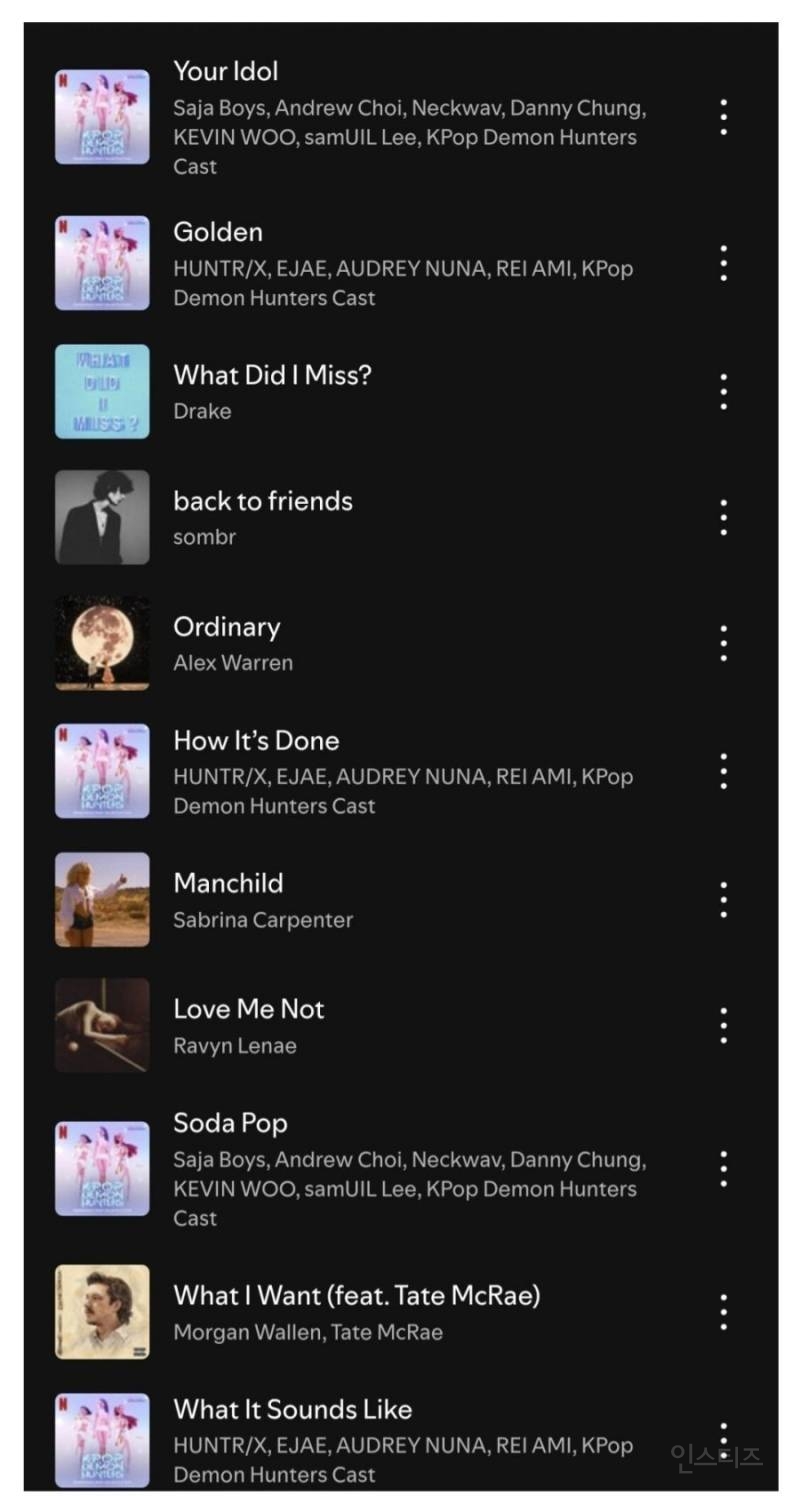Open the overflow menu for Manchild
Viewport: 800px width, 1496px height.
click(723, 900)
